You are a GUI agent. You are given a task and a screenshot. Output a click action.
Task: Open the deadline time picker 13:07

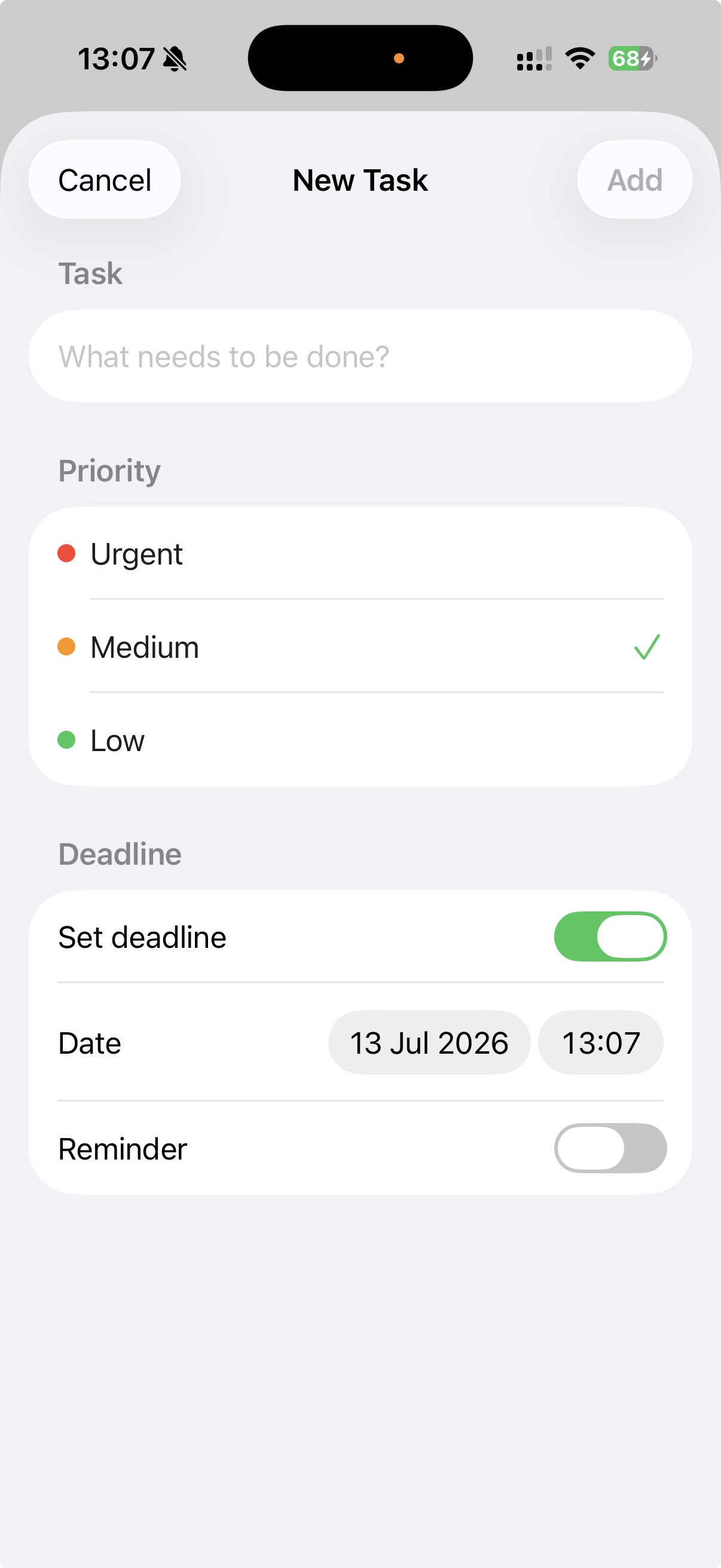coord(600,1043)
